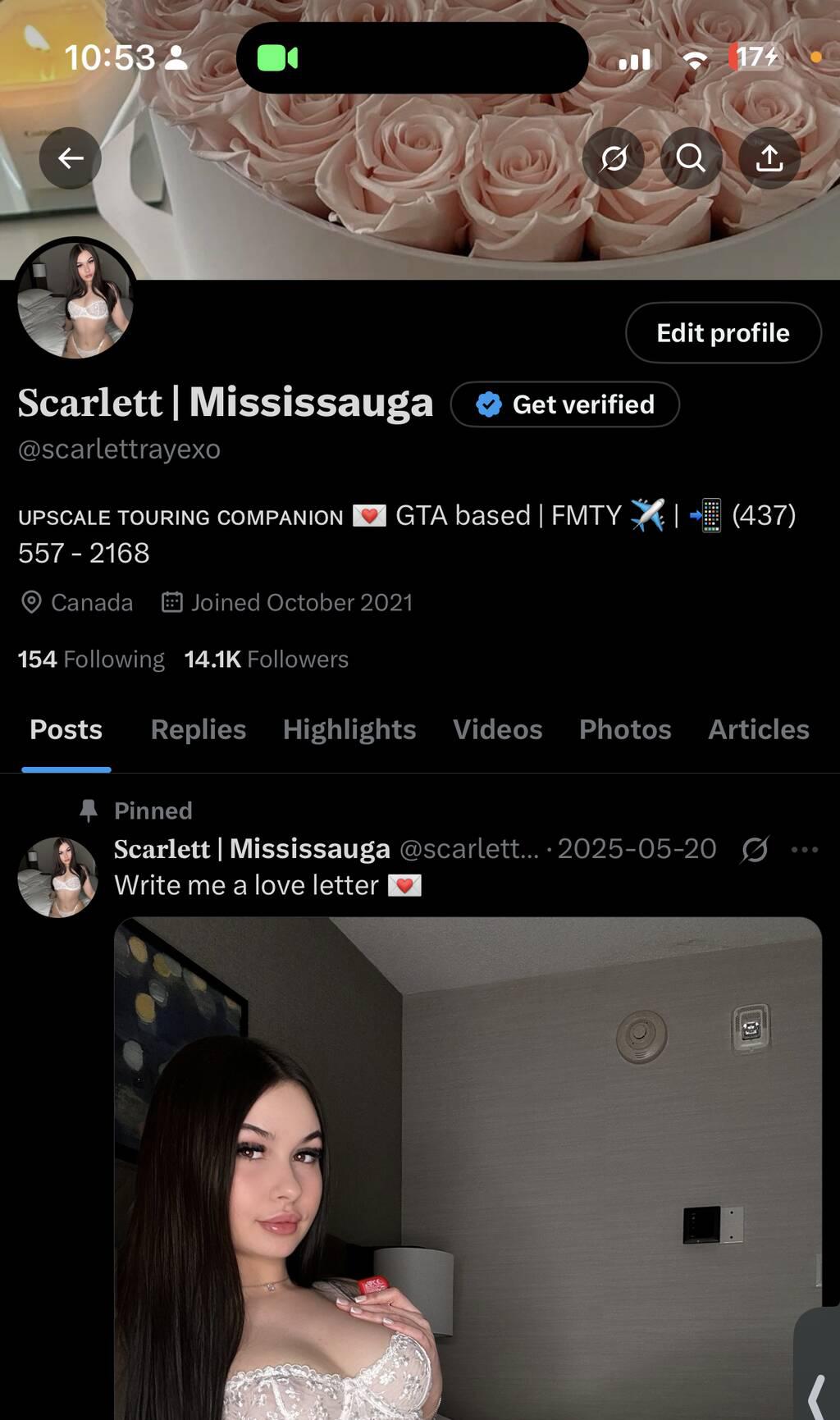Open the pinned post's photo
The width and height of the screenshot is (840, 1420).
click(468, 1165)
